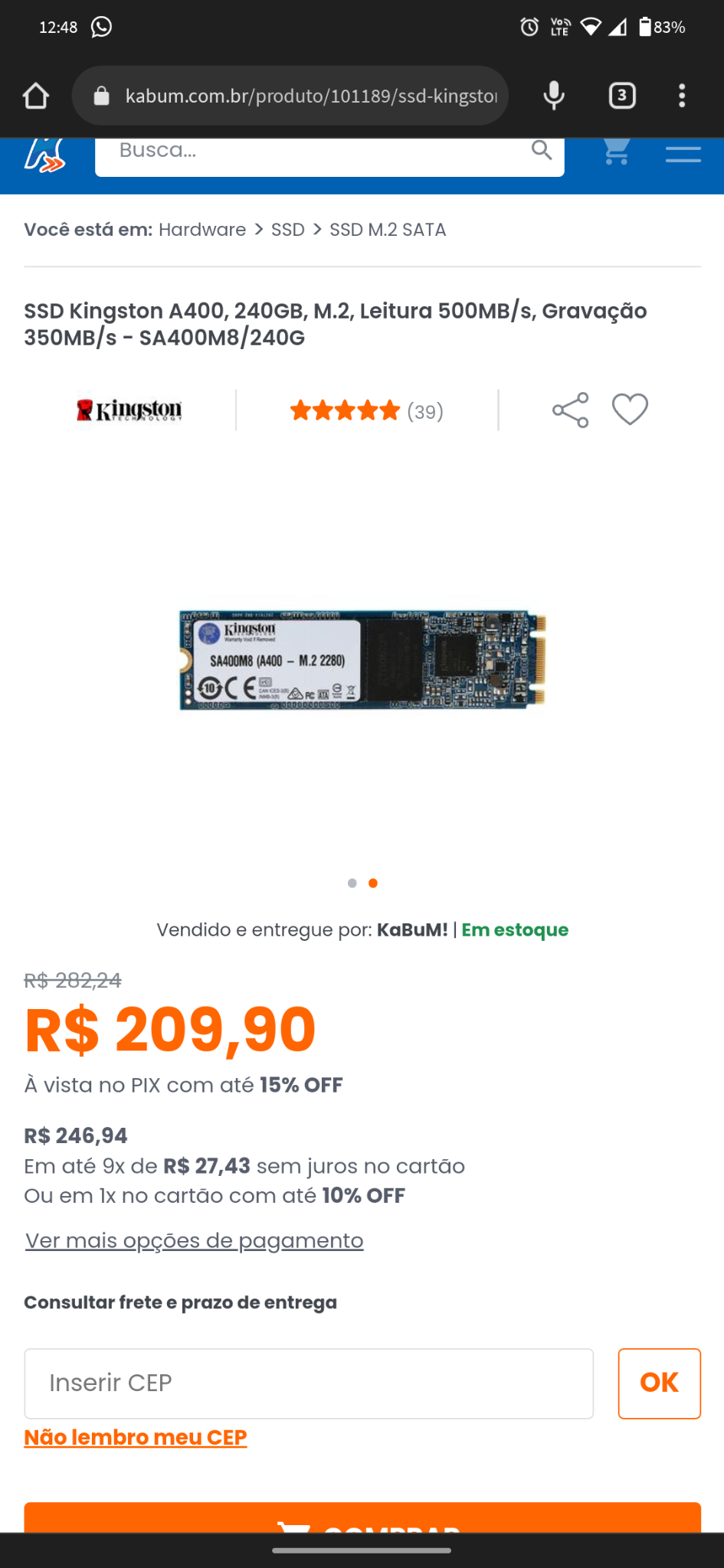
Task: Open the browser overflow menu
Action: pyautogui.click(x=682, y=96)
